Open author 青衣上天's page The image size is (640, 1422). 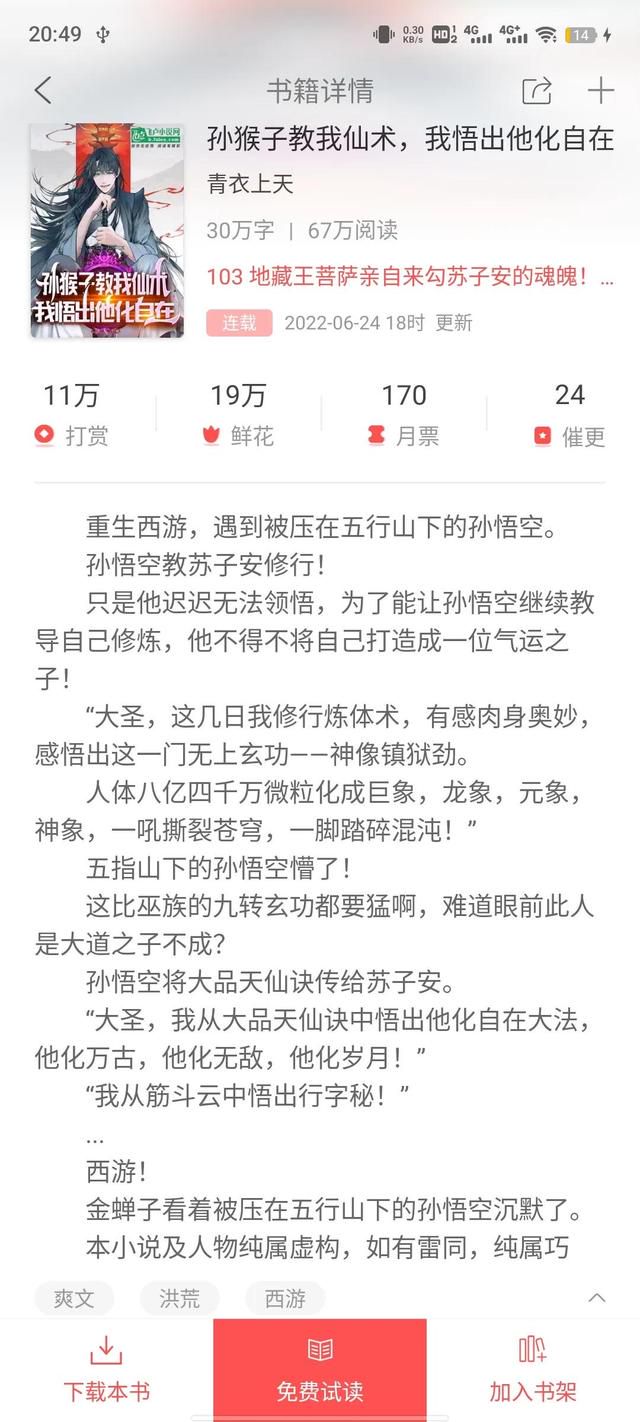[x=250, y=184]
